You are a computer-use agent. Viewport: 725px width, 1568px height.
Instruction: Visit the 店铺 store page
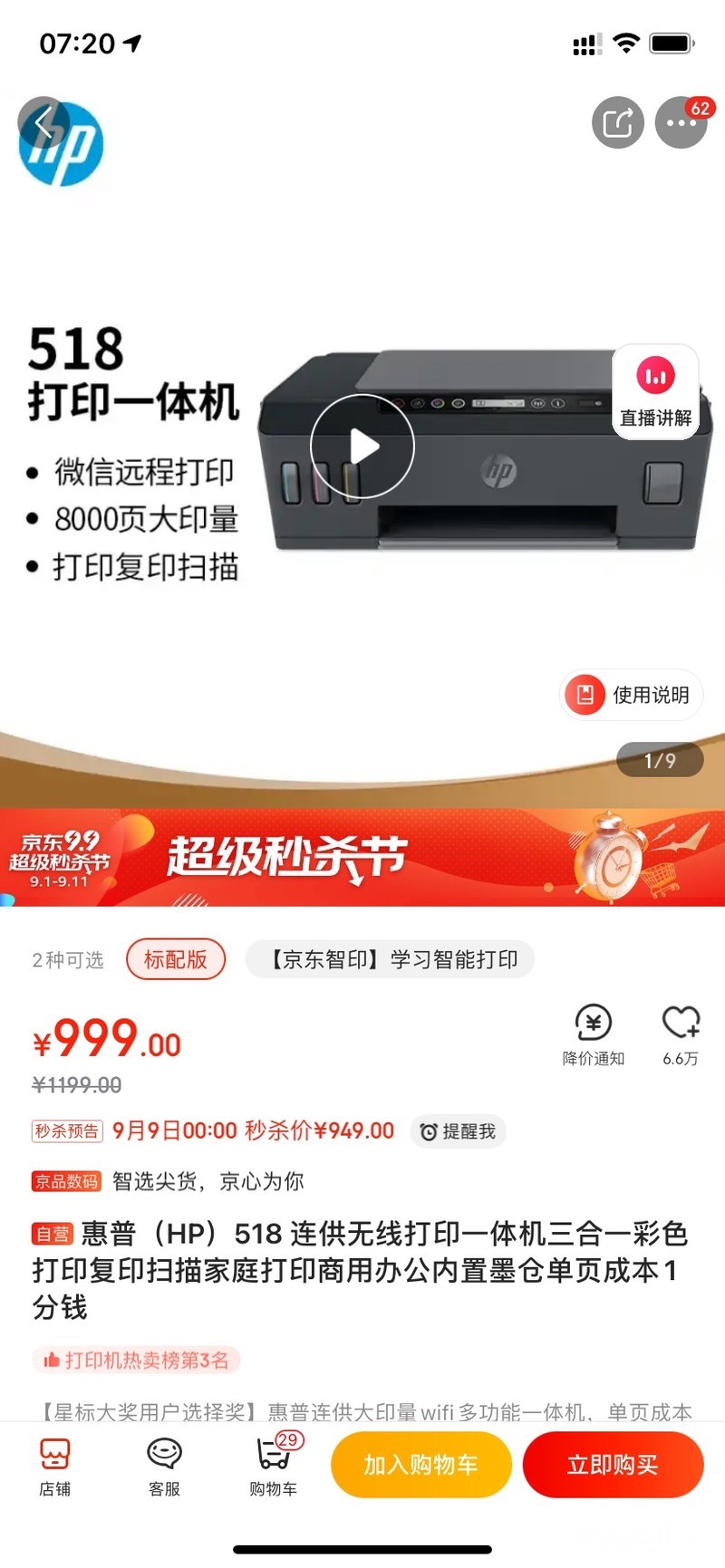click(55, 1466)
